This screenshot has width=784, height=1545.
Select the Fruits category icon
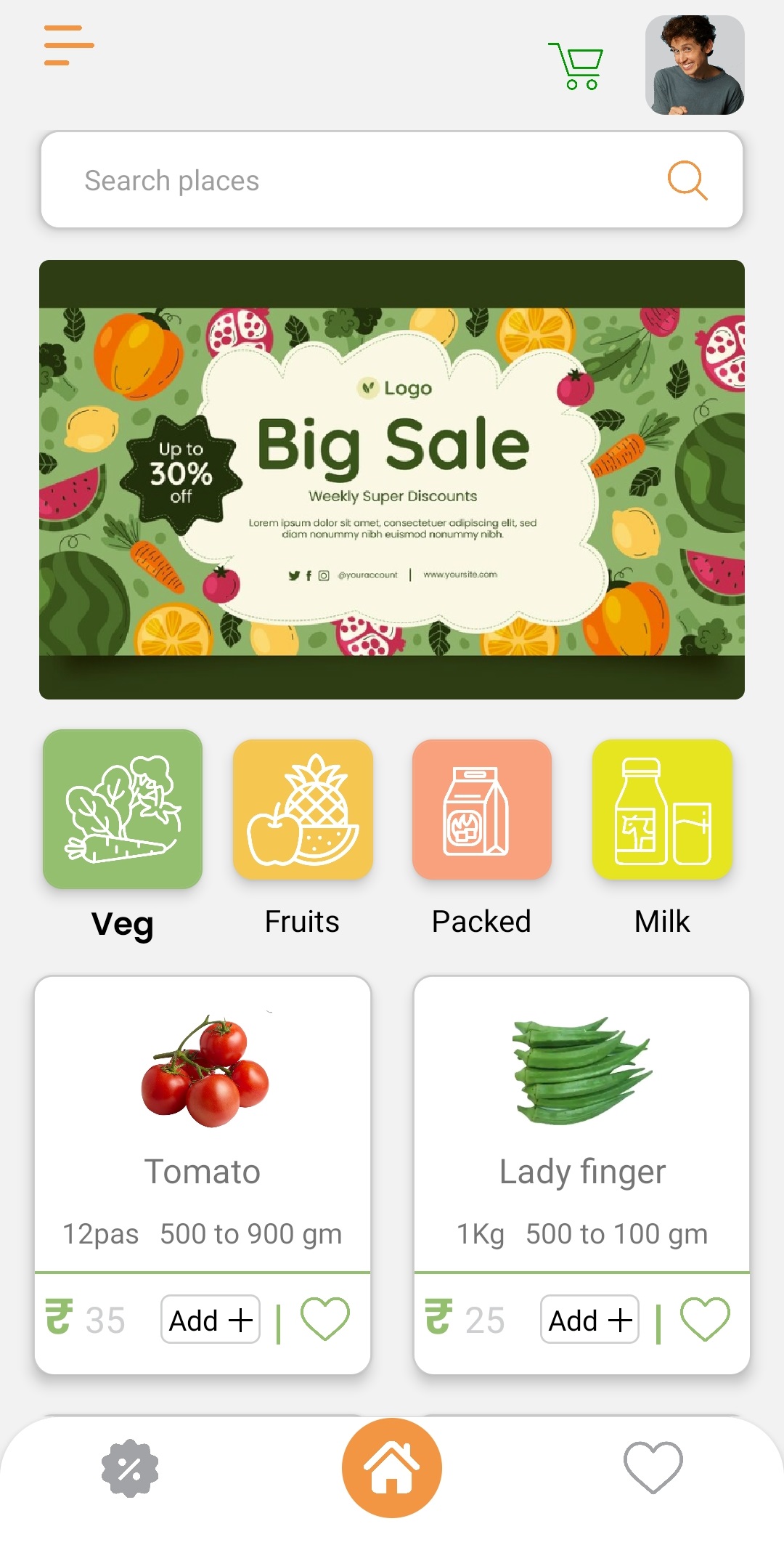coord(302,810)
